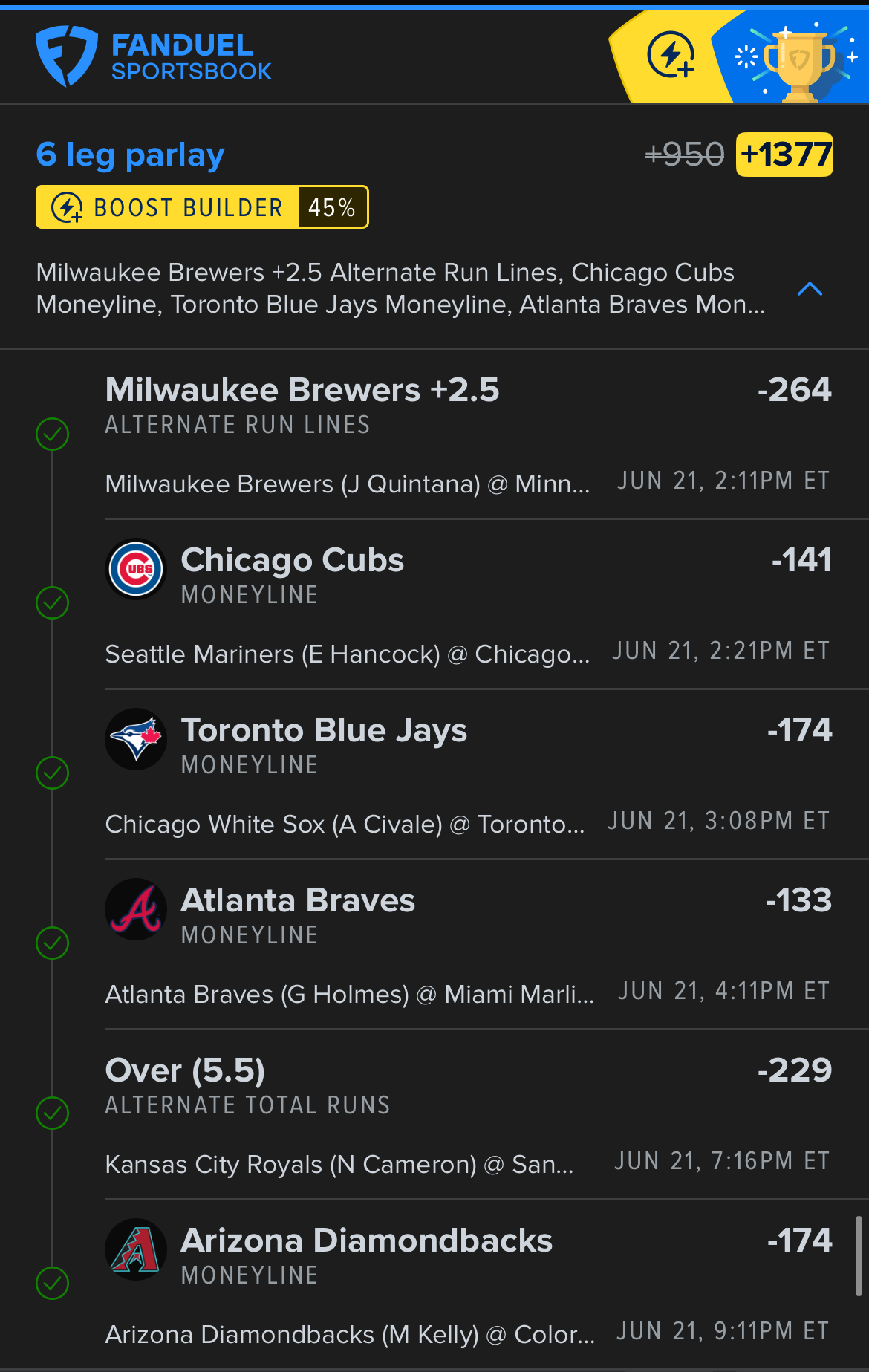Open the Milwaukee Brewers +2.5 leg
The width and height of the screenshot is (869, 1372).
[x=302, y=391]
